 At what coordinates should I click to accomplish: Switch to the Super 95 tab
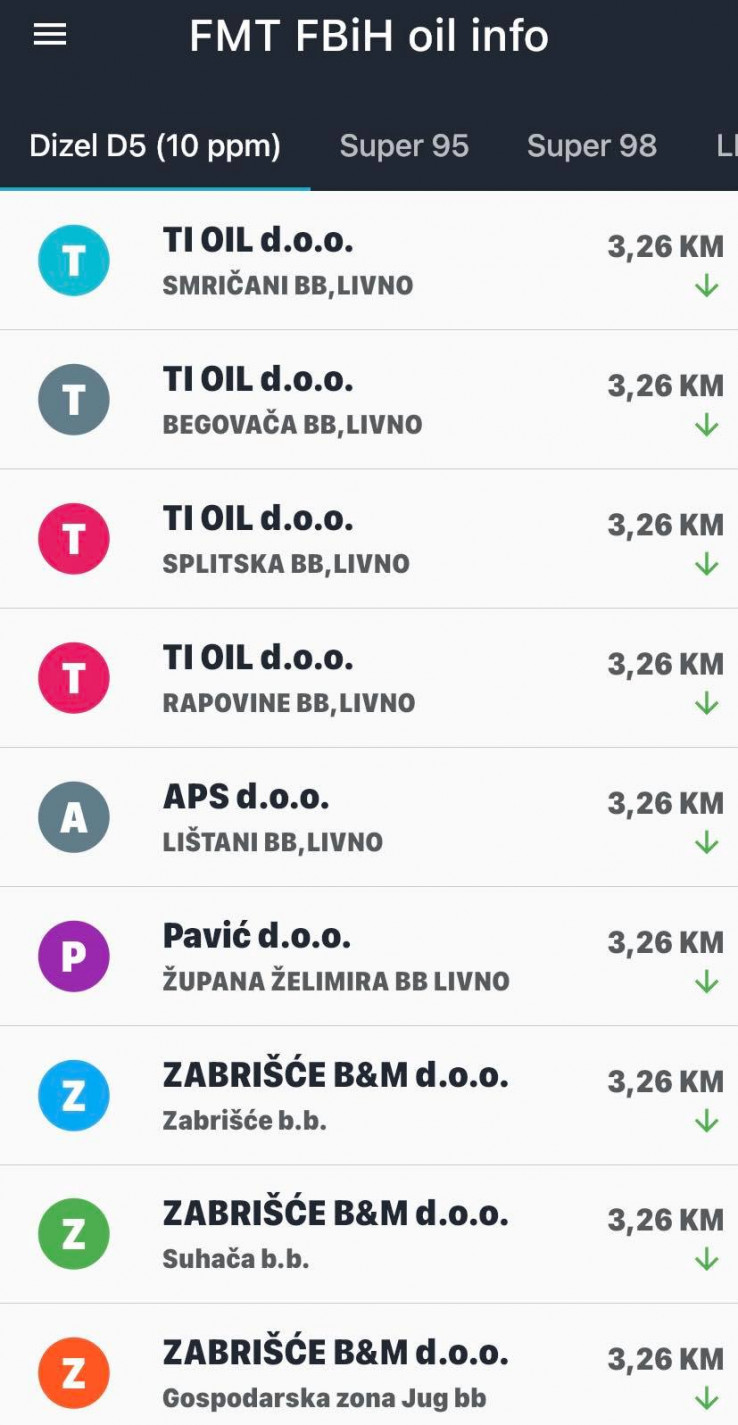pyautogui.click(x=404, y=146)
